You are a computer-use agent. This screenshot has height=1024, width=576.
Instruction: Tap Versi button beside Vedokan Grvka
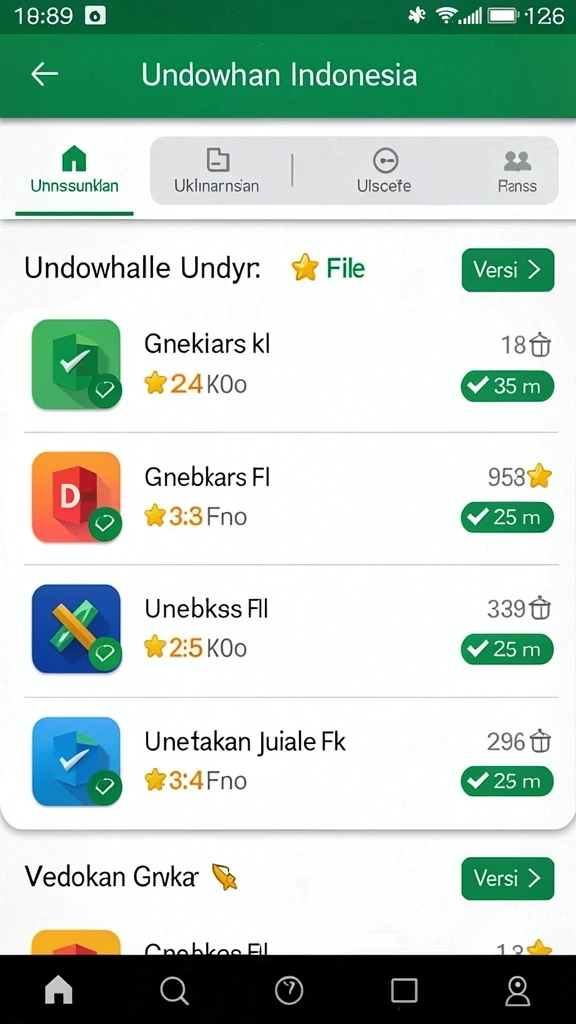point(507,878)
